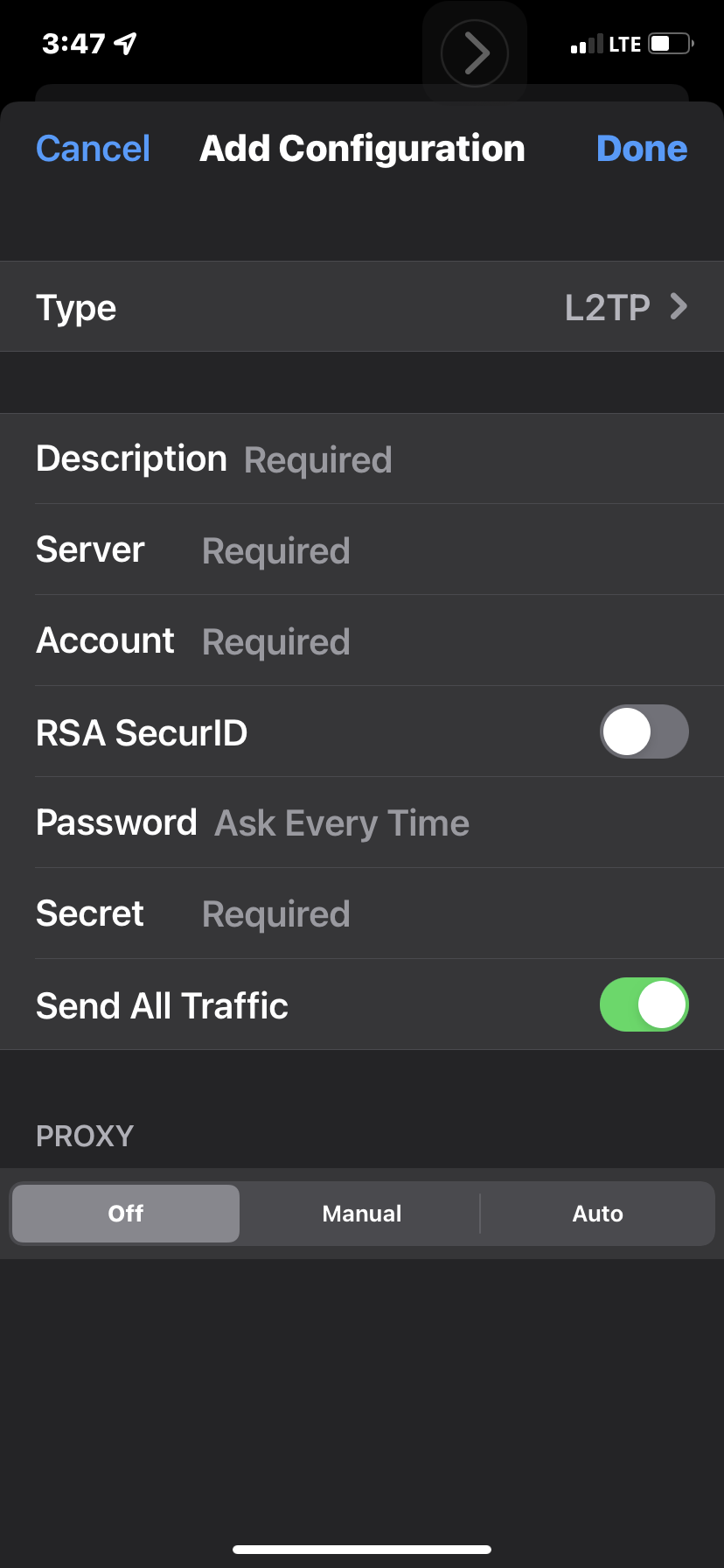Select the Off proxy option
Image resolution: width=724 pixels, height=1568 pixels.
(126, 1214)
